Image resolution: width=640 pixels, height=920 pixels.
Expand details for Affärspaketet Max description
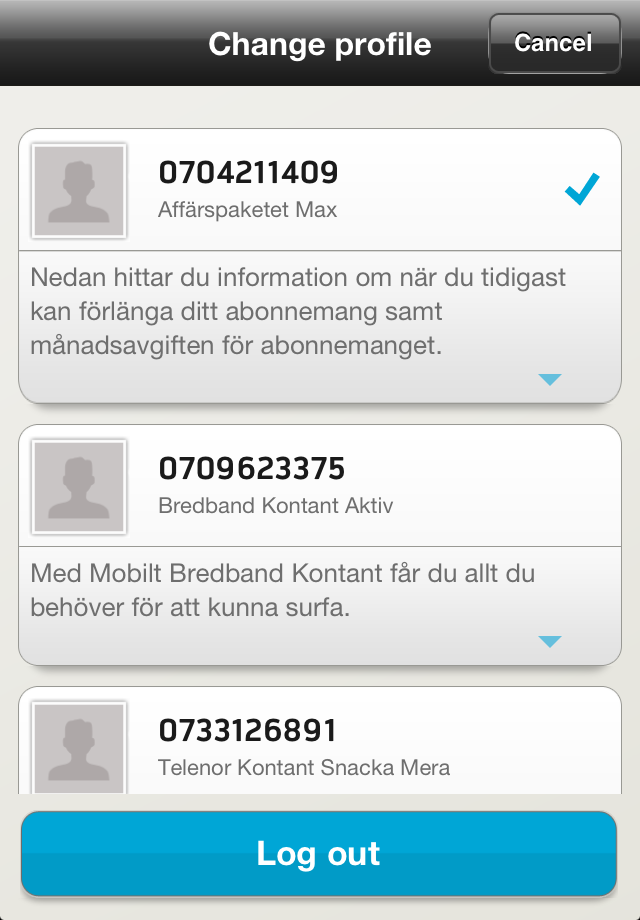click(550, 379)
